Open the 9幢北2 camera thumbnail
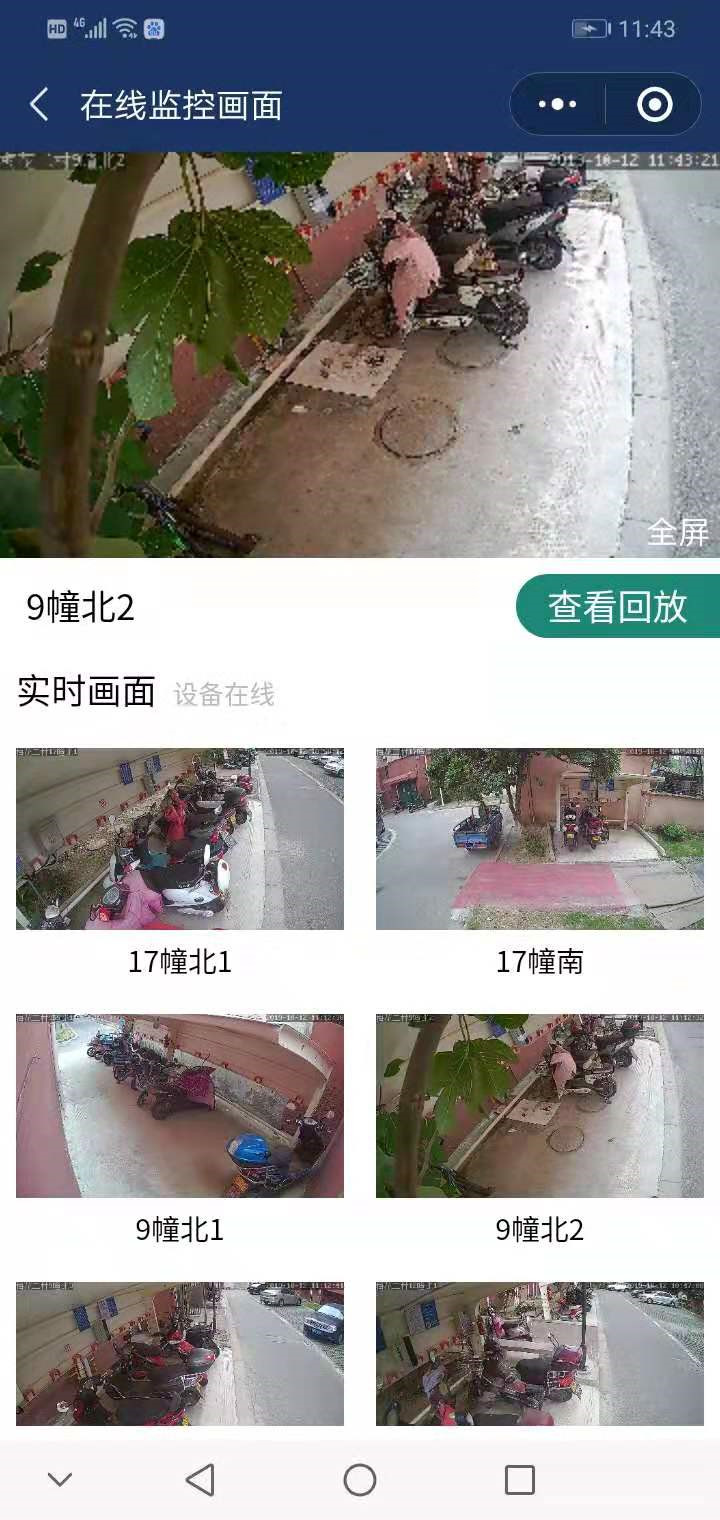Viewport: 720px width, 1520px height. (540, 1106)
